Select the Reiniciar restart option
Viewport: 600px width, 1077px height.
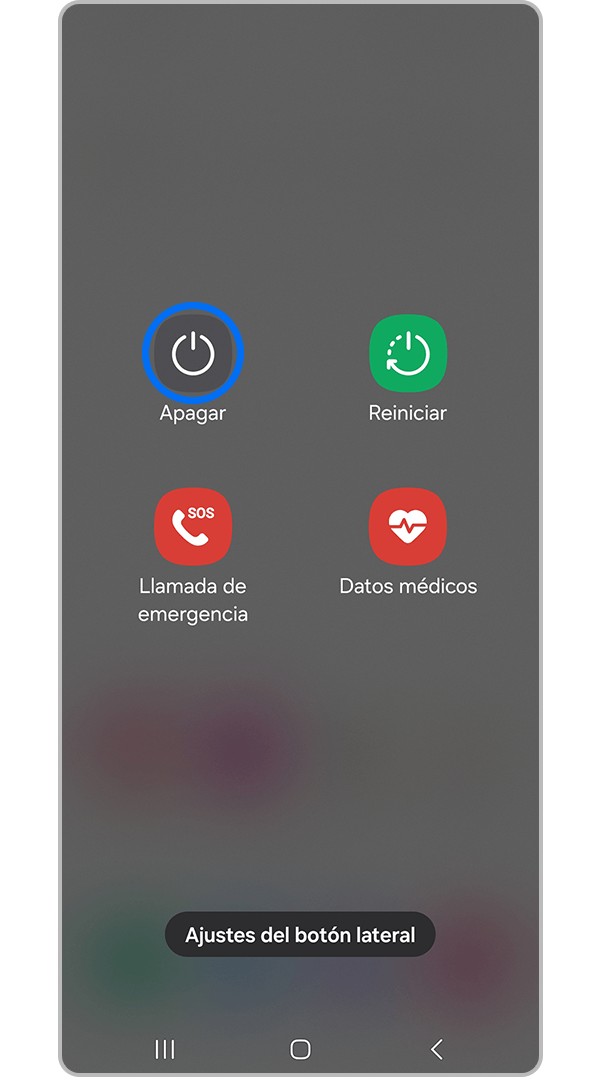click(x=408, y=354)
